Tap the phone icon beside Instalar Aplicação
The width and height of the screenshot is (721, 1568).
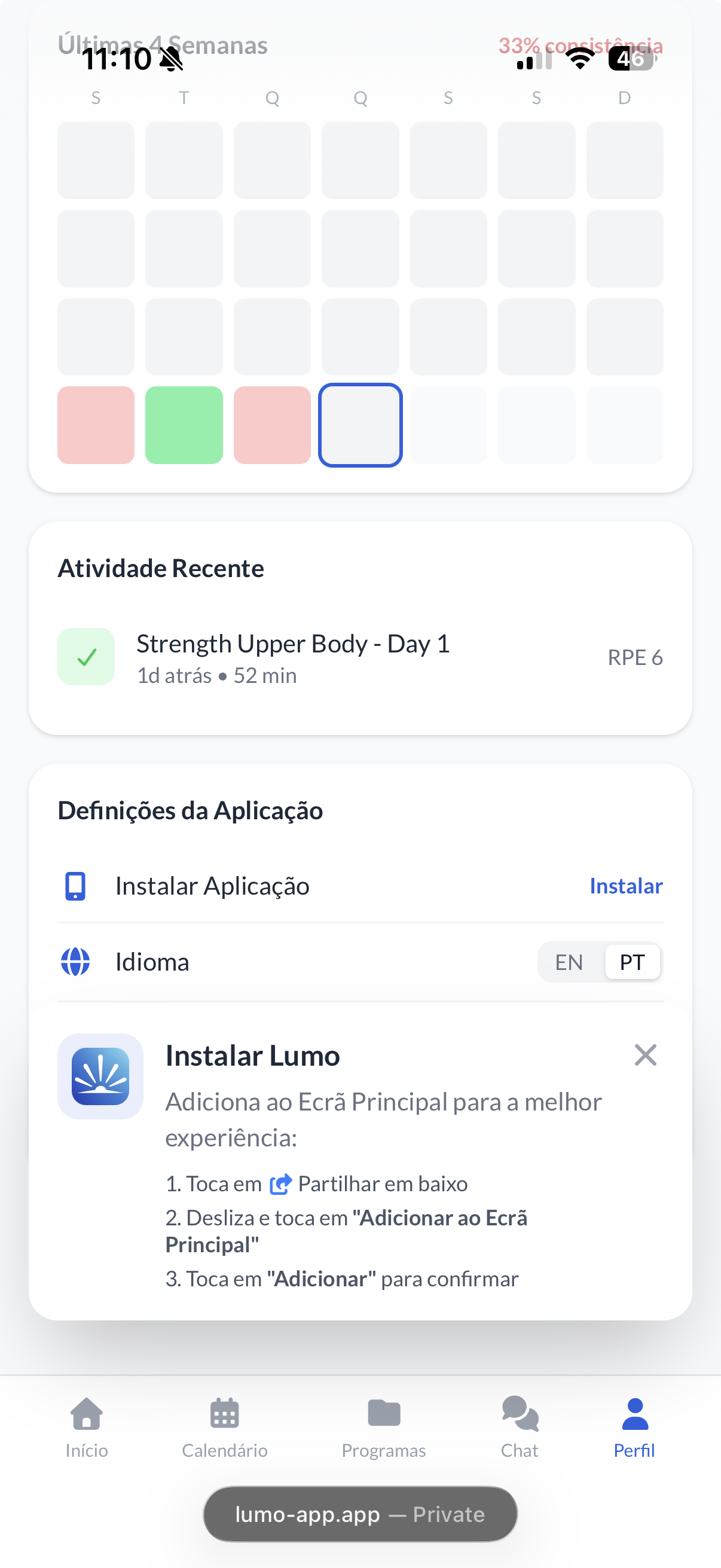(74, 886)
